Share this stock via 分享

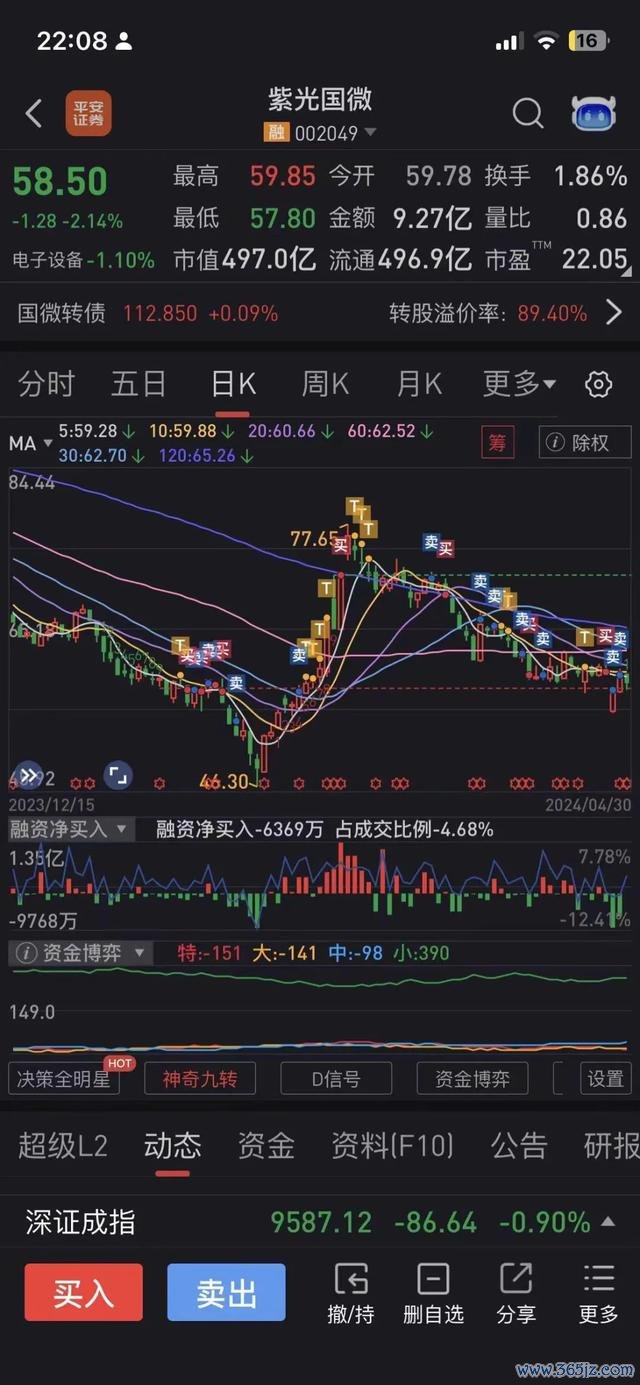(x=516, y=1294)
